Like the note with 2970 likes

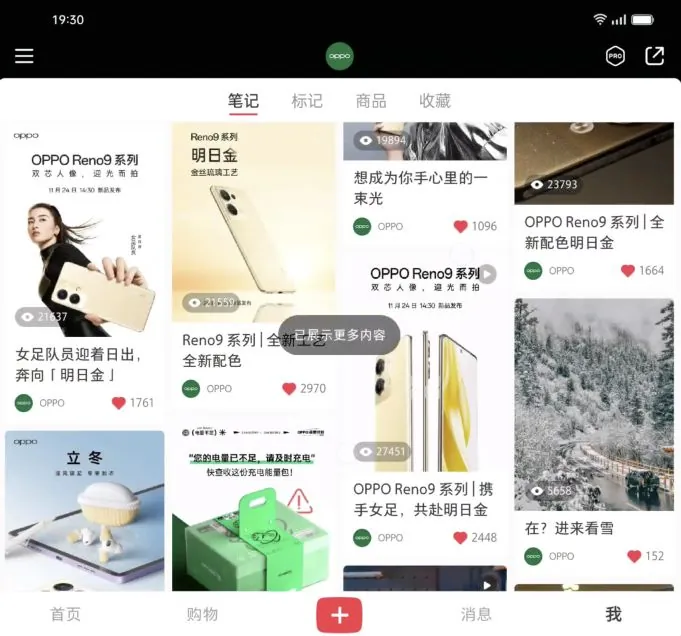click(289, 389)
